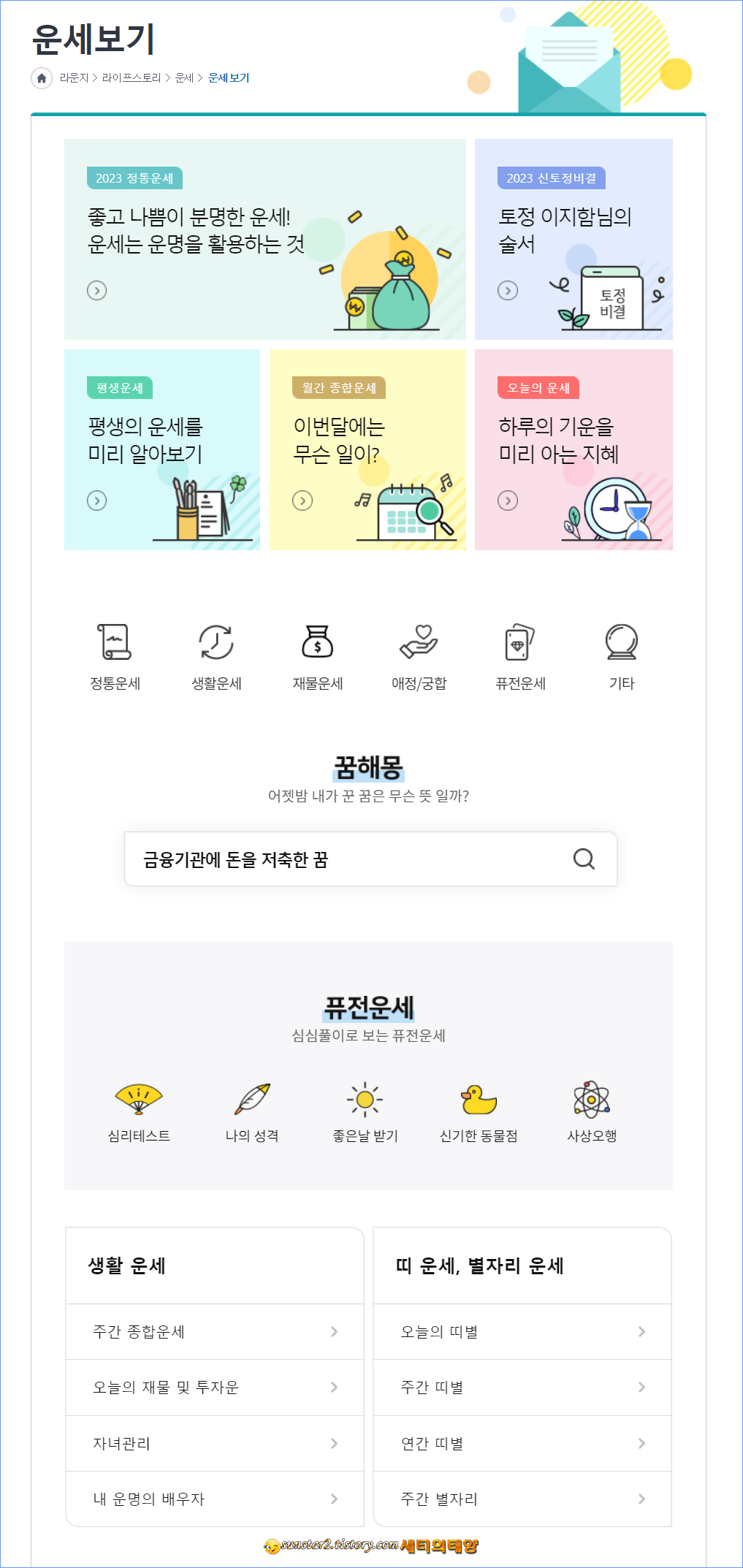Expand 오늘의 띠별 with its chevron
The width and height of the screenshot is (743, 1568).
tap(641, 1331)
